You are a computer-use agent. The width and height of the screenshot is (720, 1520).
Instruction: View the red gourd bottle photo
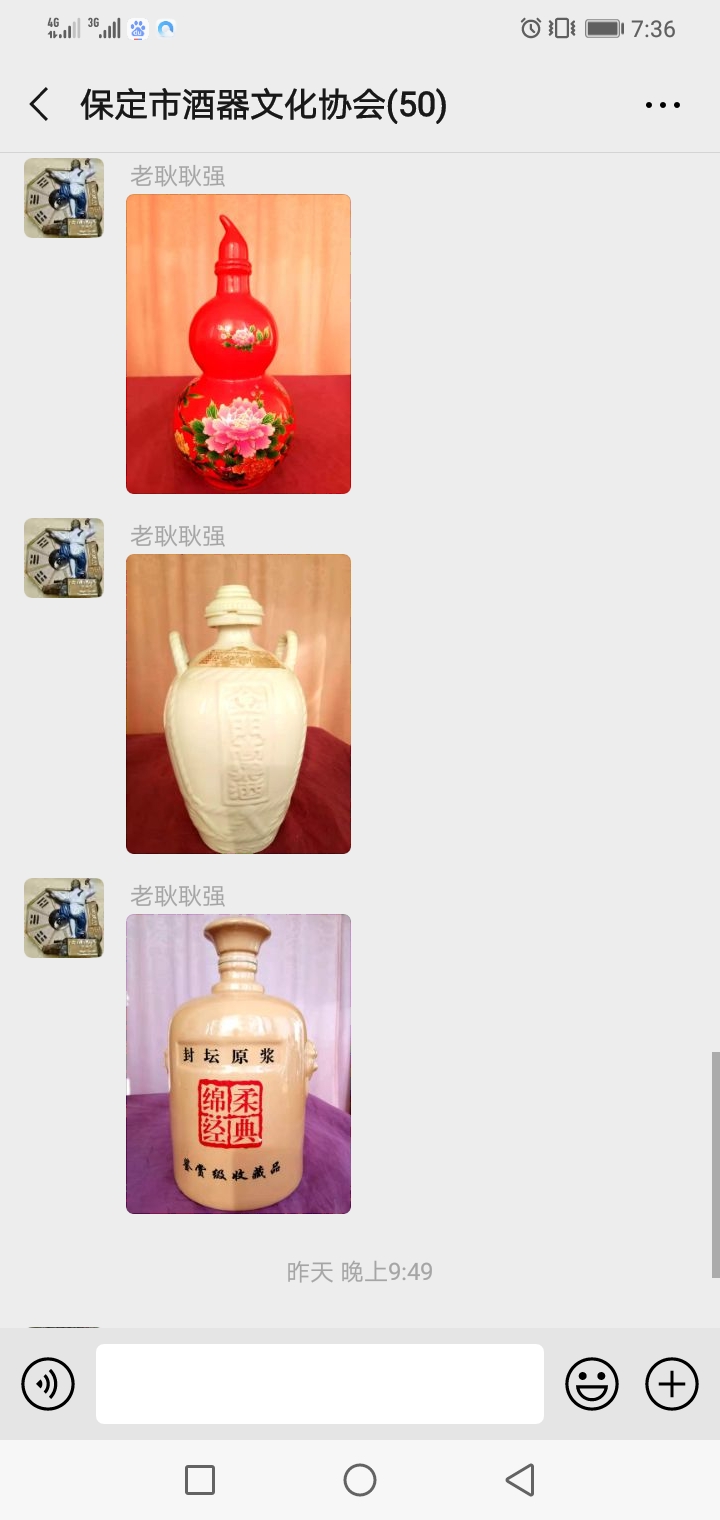[238, 344]
